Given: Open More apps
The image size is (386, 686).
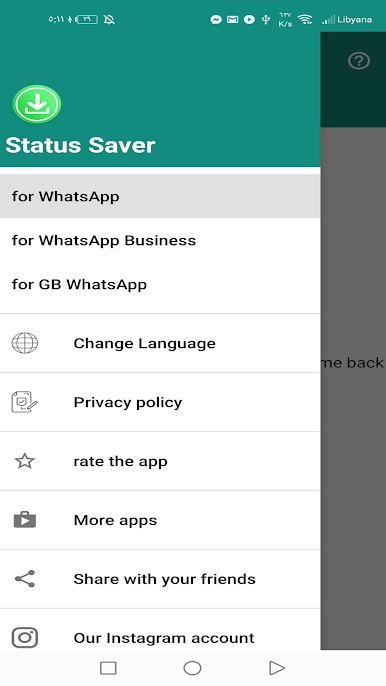Looking at the screenshot, I should (160, 520).
